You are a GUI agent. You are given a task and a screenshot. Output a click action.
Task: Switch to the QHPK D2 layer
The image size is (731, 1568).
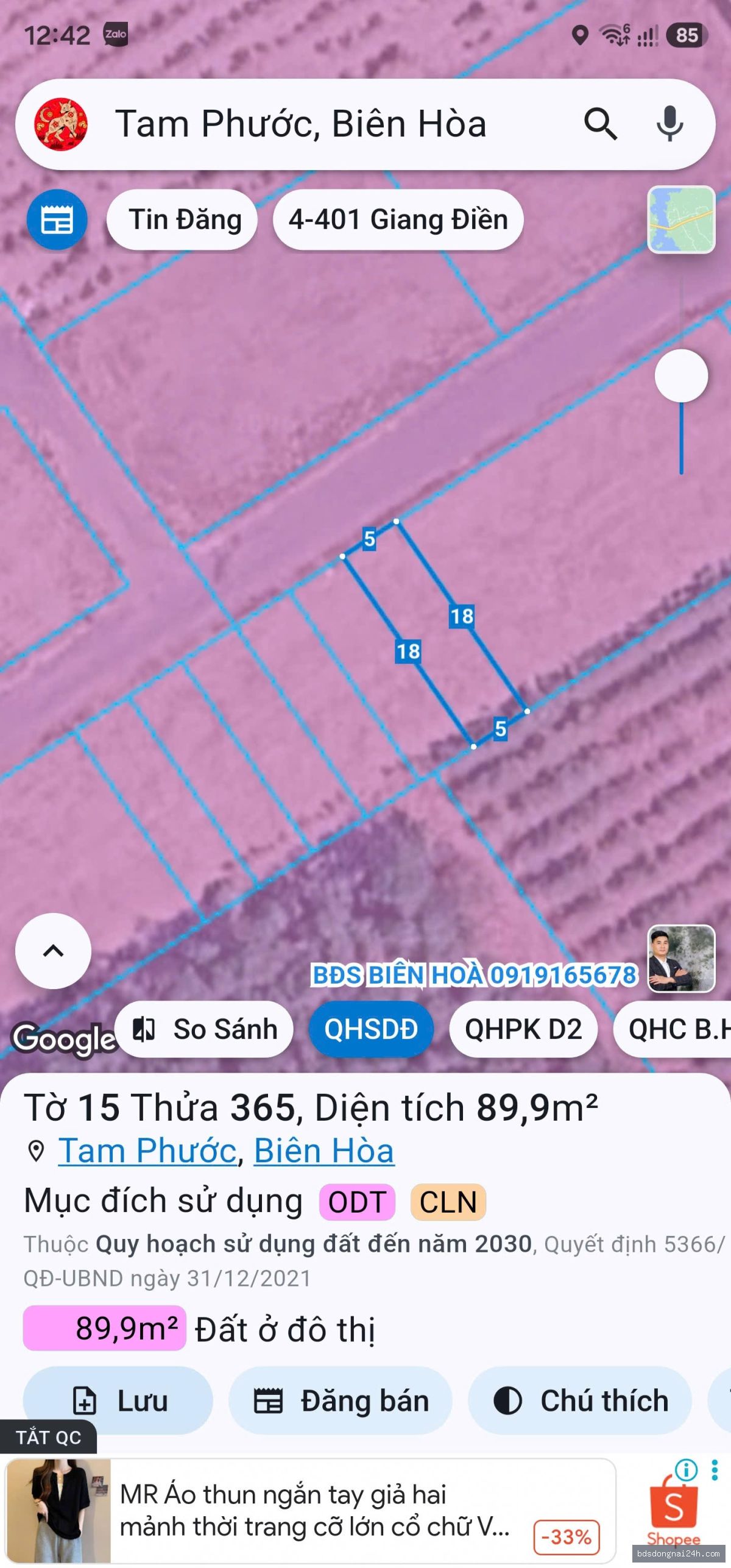pyautogui.click(x=523, y=1029)
